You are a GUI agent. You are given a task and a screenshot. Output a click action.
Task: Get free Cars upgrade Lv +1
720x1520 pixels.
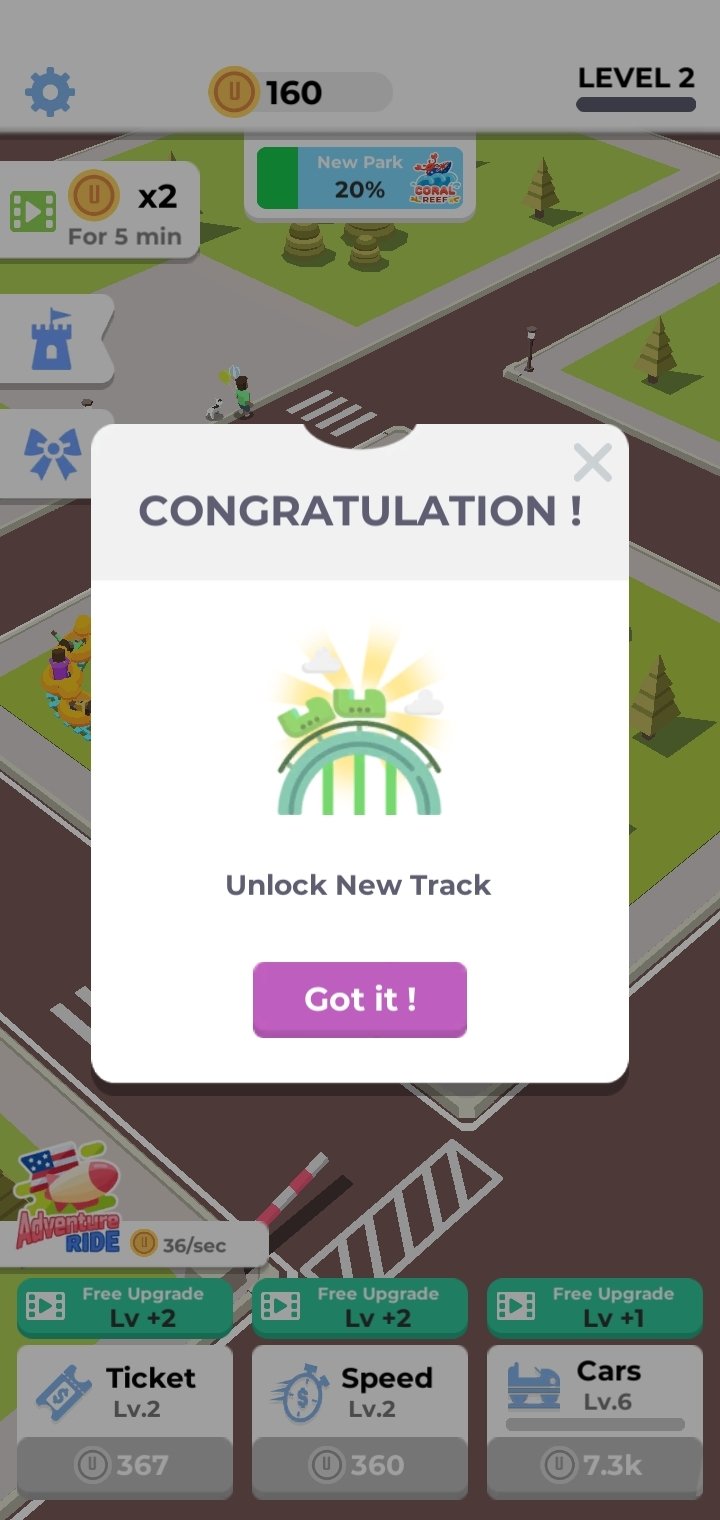595,1307
